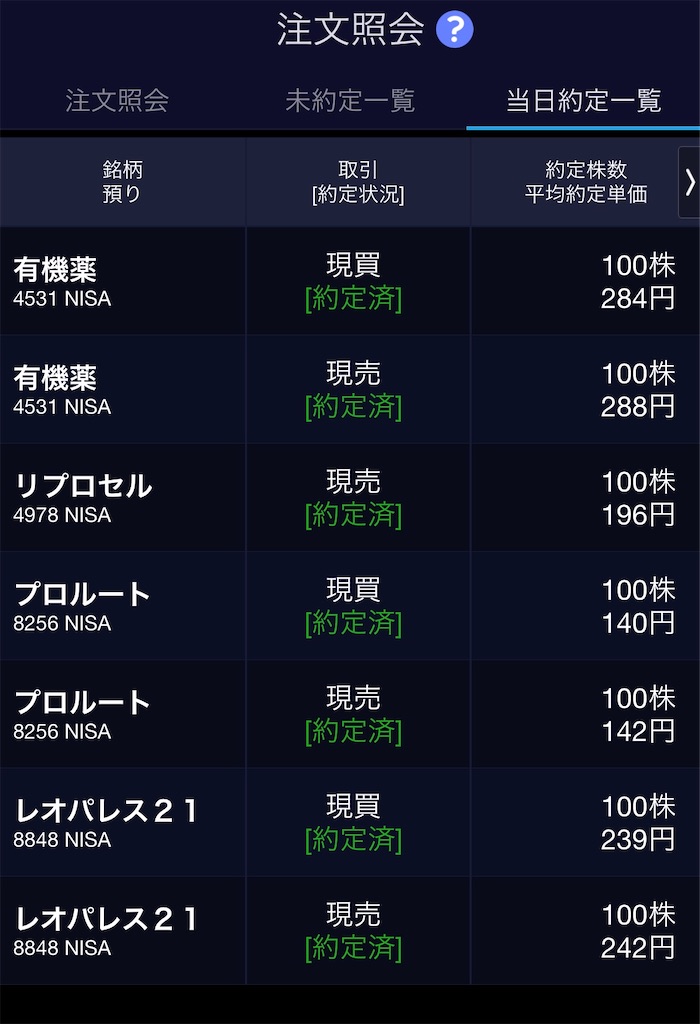Open the レオパレス21 現買 239円 order

pos(350,821)
